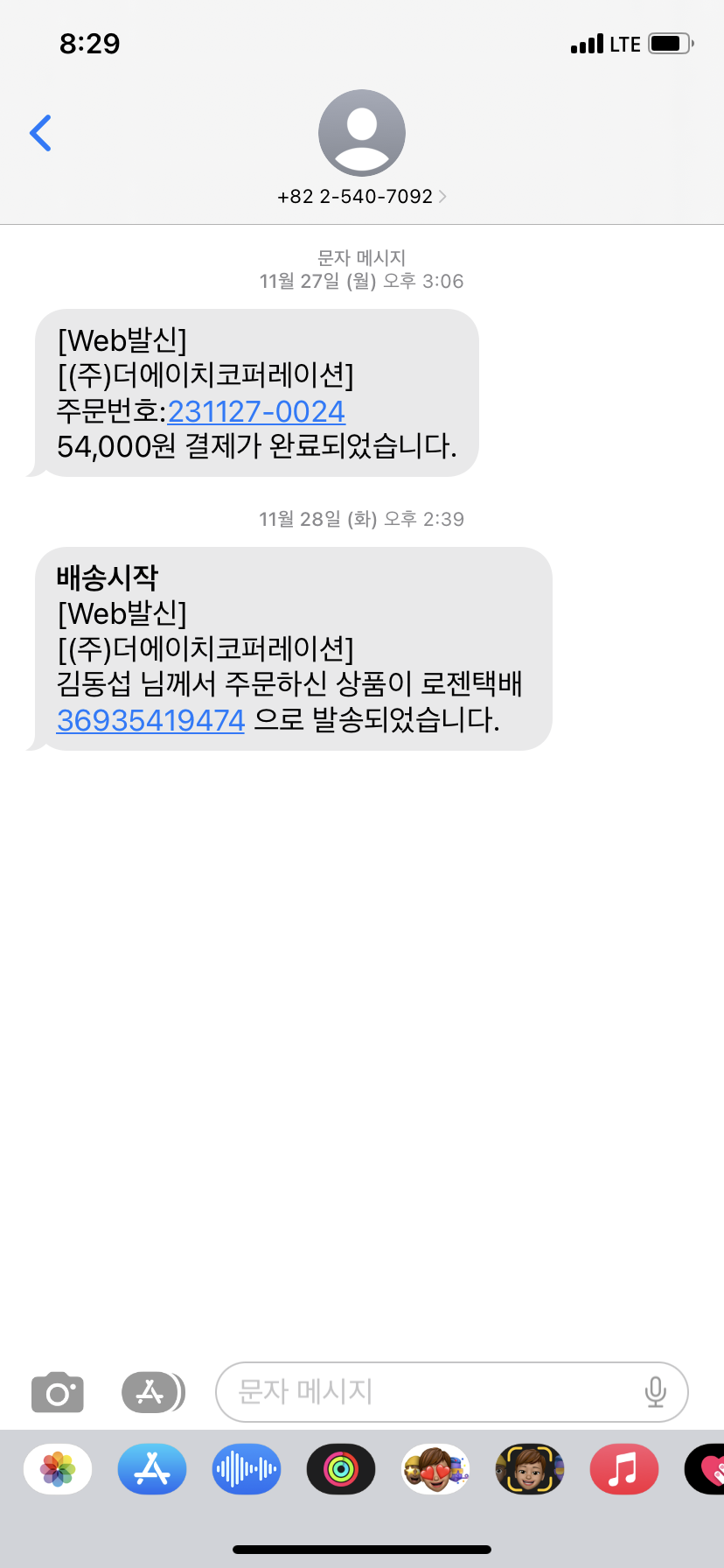Viewport: 724px width, 1568px height.
Task: Open the Fitness activity rings app
Action: pos(341,1469)
